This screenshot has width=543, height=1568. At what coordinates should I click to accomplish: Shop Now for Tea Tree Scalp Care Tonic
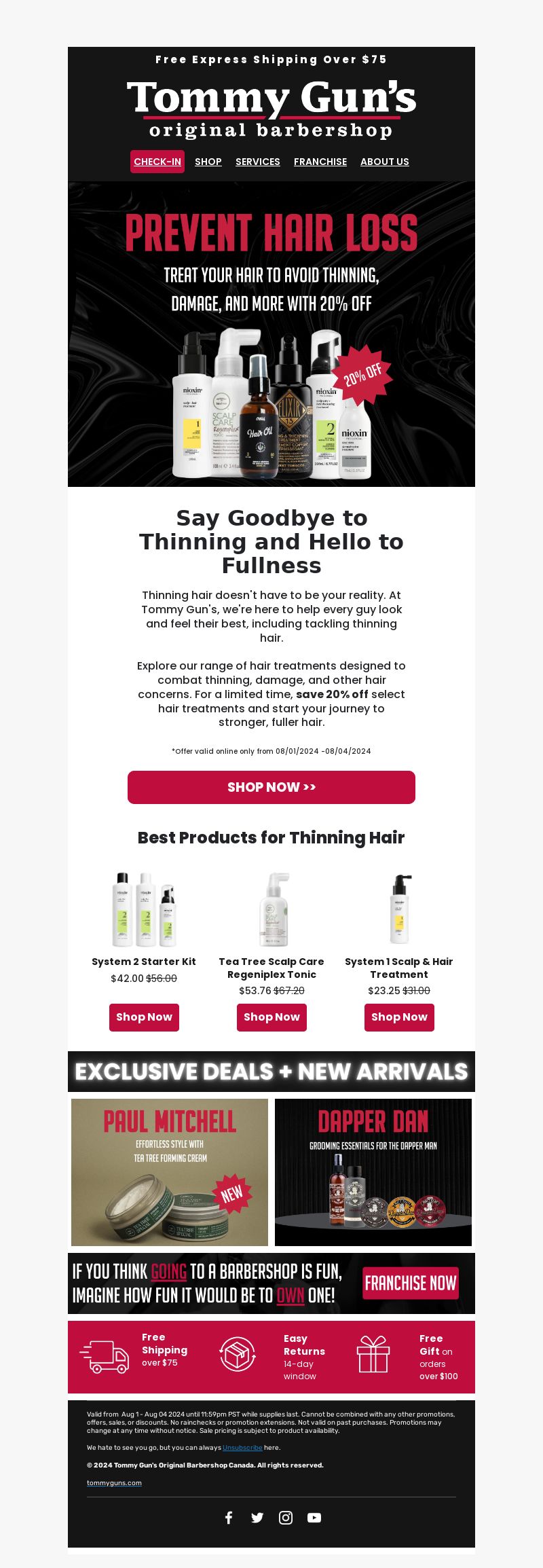tap(271, 1017)
